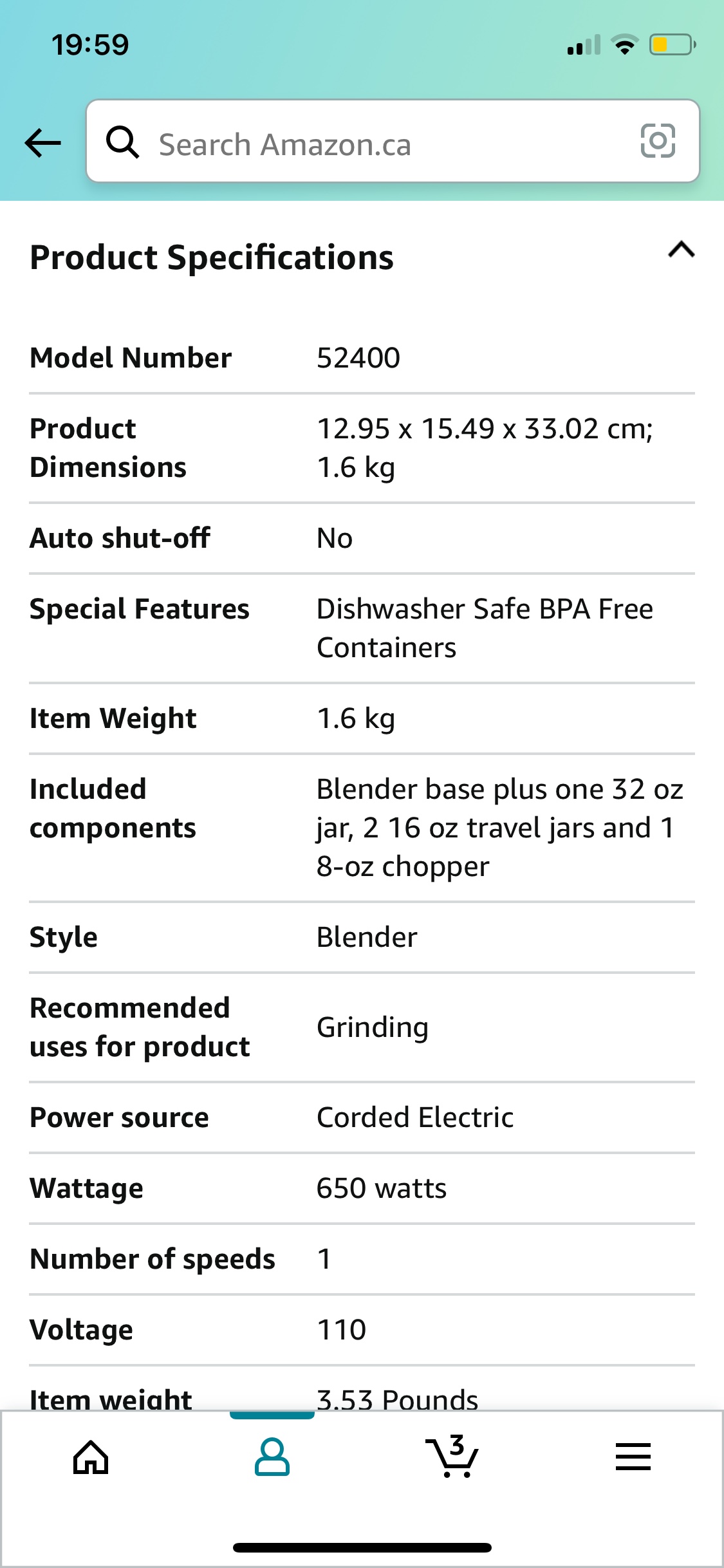The height and width of the screenshot is (1568, 724).
Task: Switch to the Home tab
Action: pos(91,1457)
